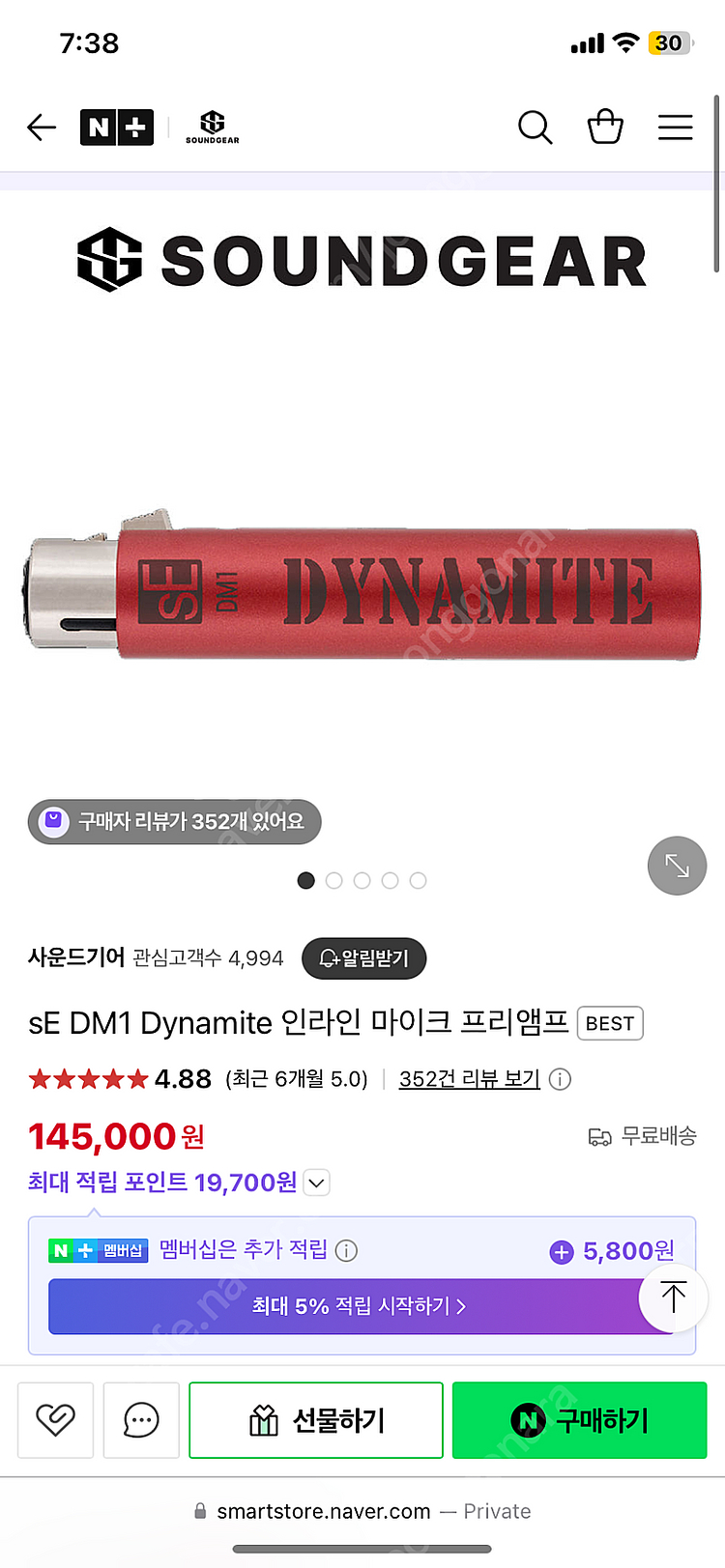The image size is (725, 1568).
Task: Show info about 멤버십은 추가 적립
Action: pos(346,1251)
